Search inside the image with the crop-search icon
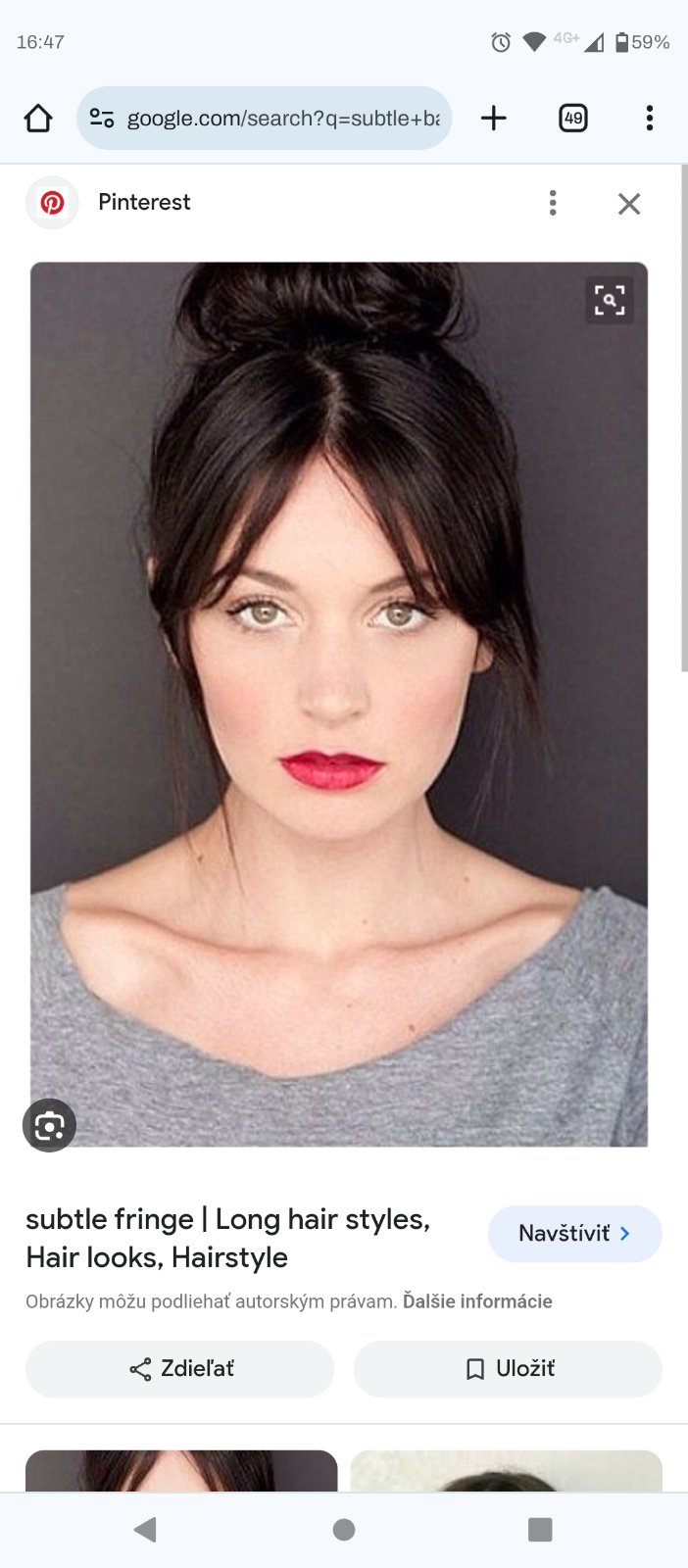The image size is (688, 1568). point(609,300)
